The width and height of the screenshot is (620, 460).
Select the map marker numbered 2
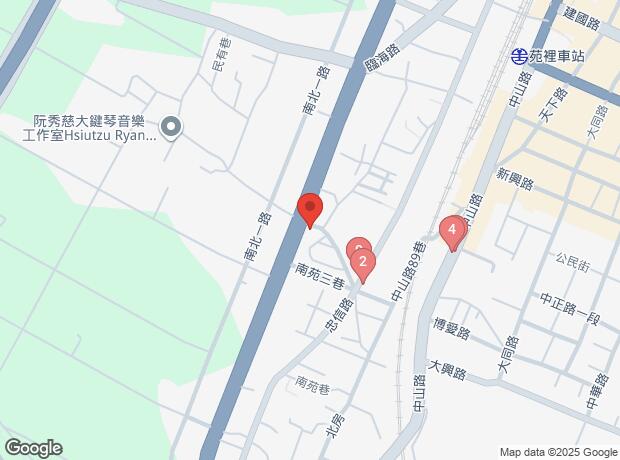click(x=363, y=264)
